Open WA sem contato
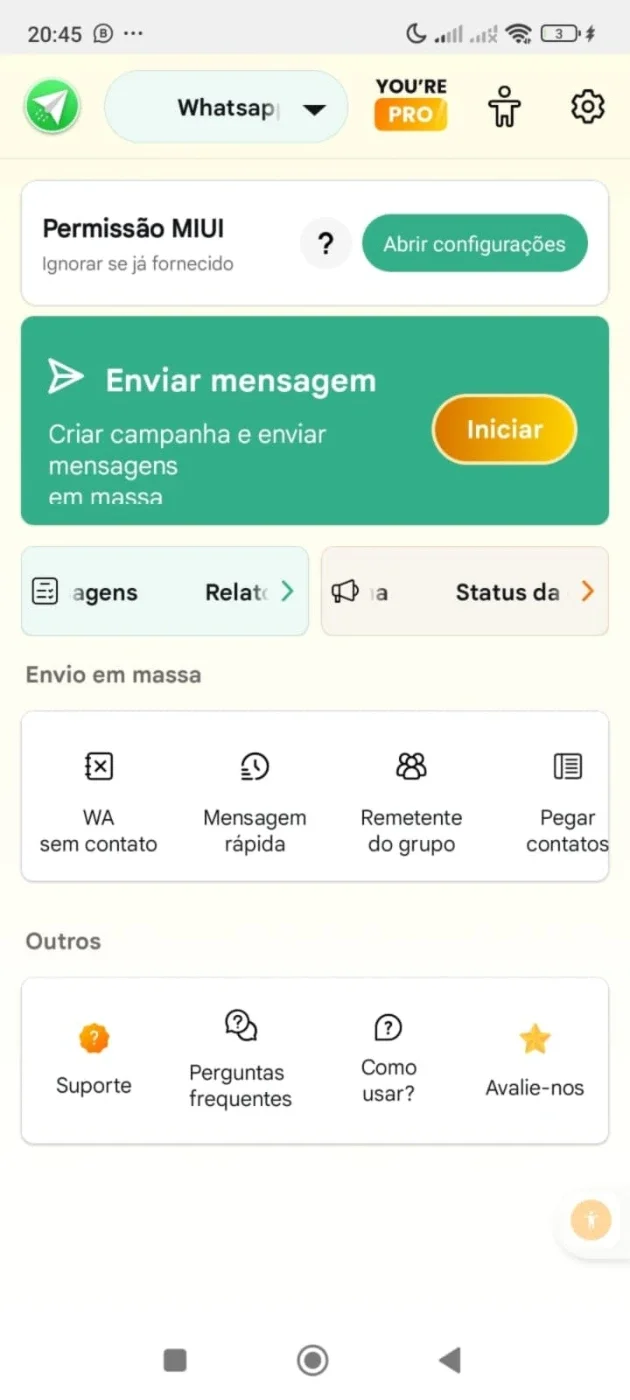 (x=98, y=805)
